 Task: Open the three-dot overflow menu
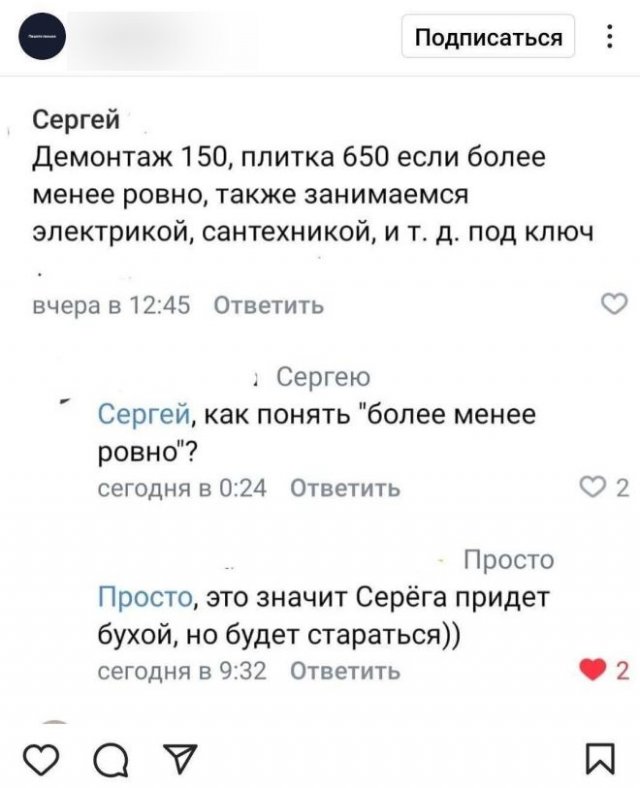[610, 38]
